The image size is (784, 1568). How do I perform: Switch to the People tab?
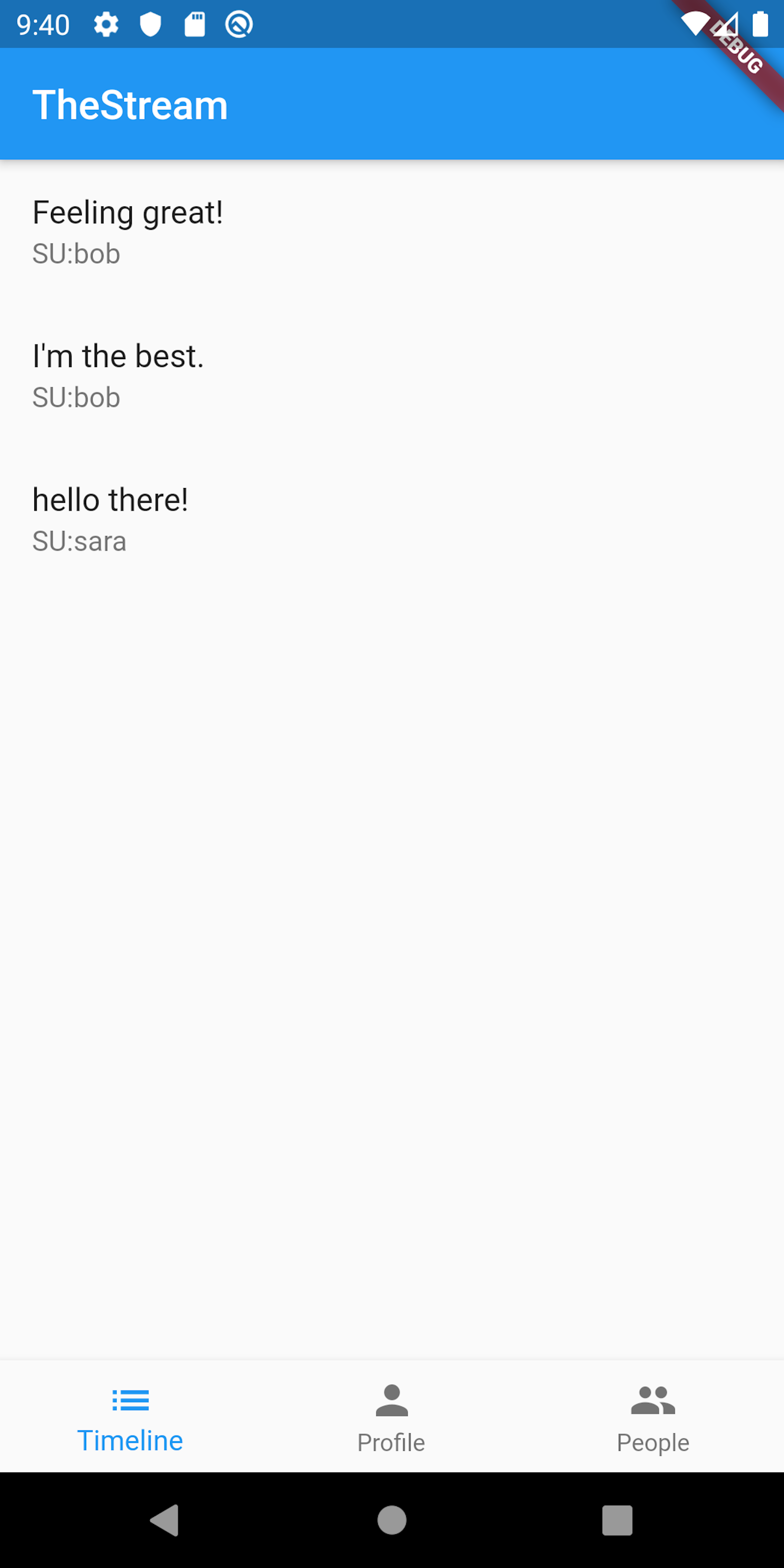(653, 1418)
